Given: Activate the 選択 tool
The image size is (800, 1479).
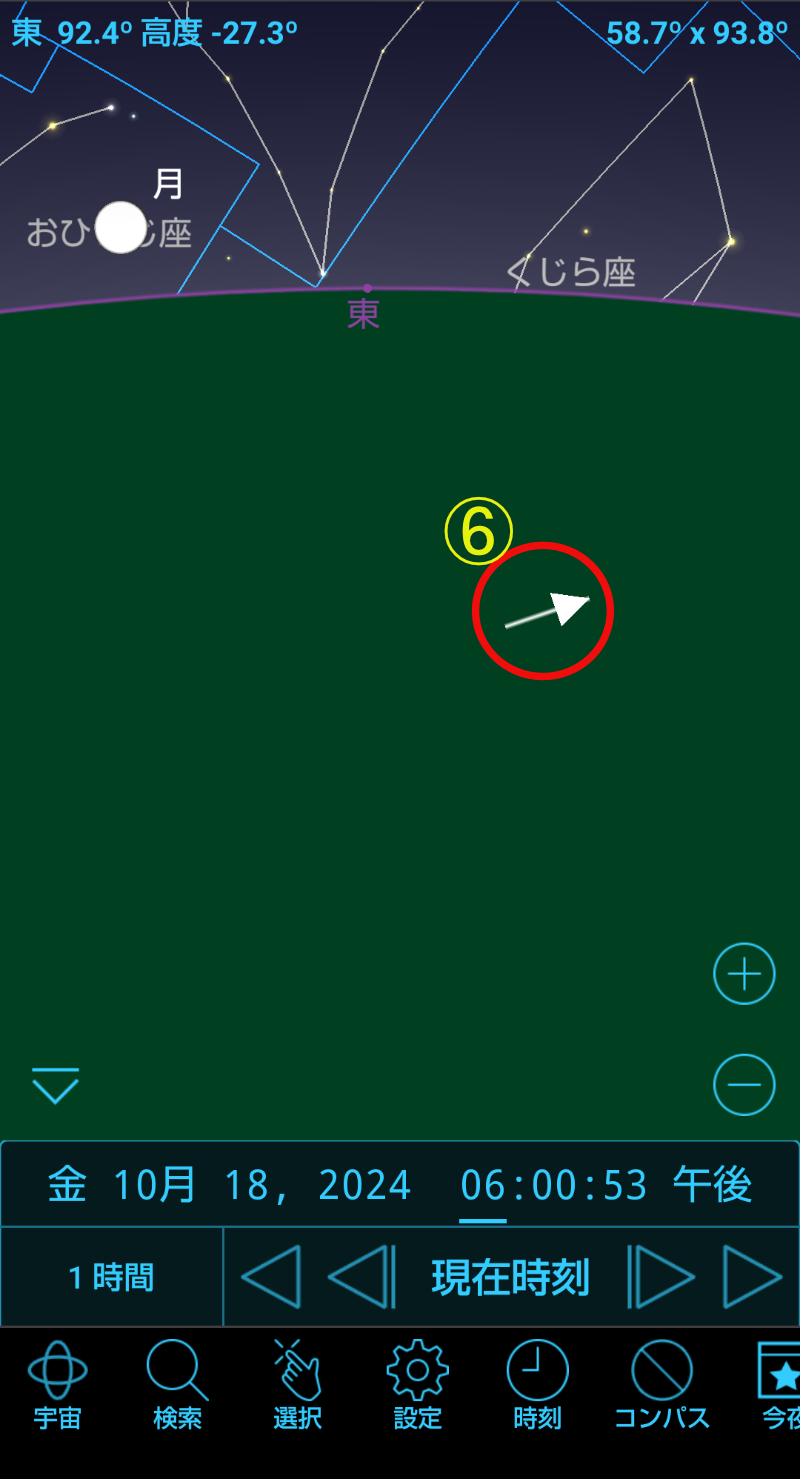Looking at the screenshot, I should click(x=297, y=1384).
